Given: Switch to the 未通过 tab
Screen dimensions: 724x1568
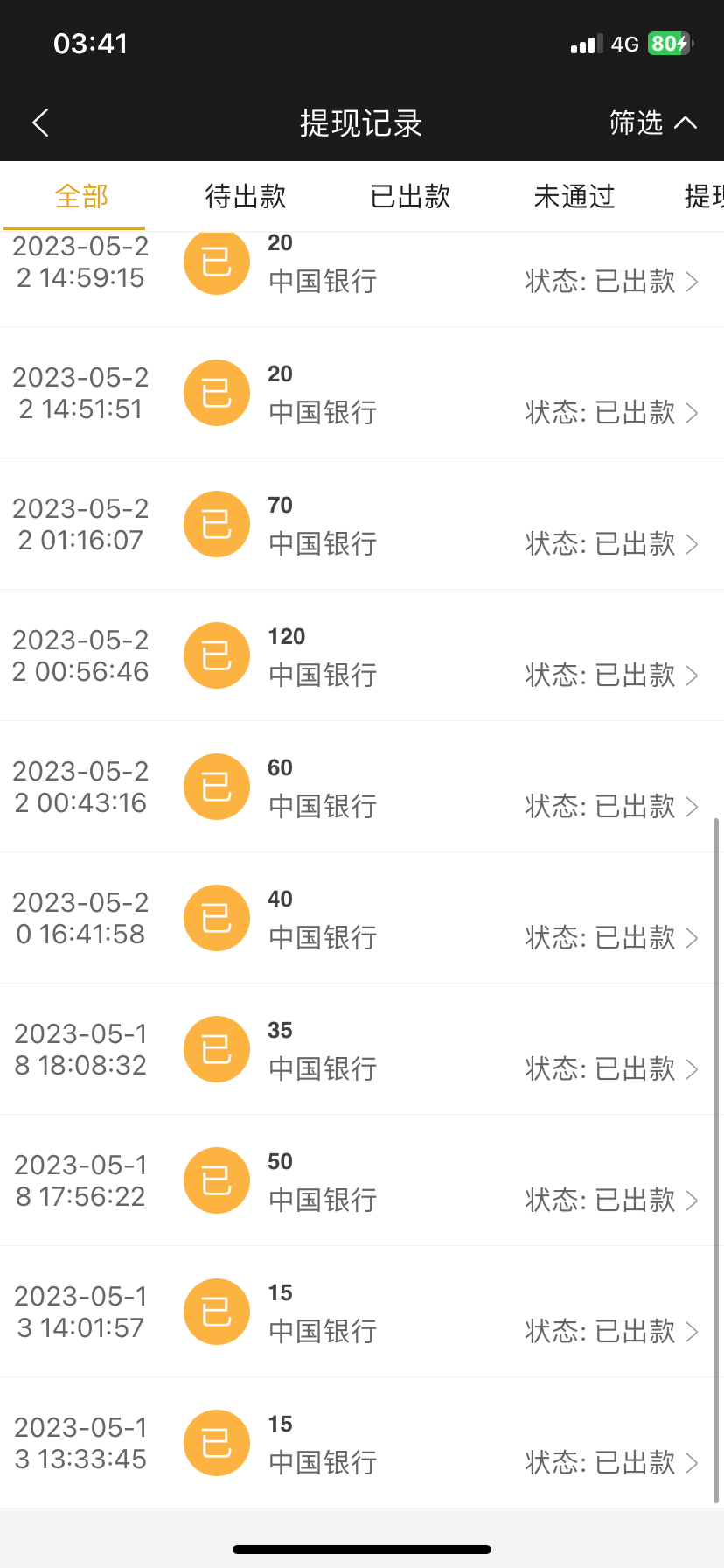Looking at the screenshot, I should click(x=574, y=198).
